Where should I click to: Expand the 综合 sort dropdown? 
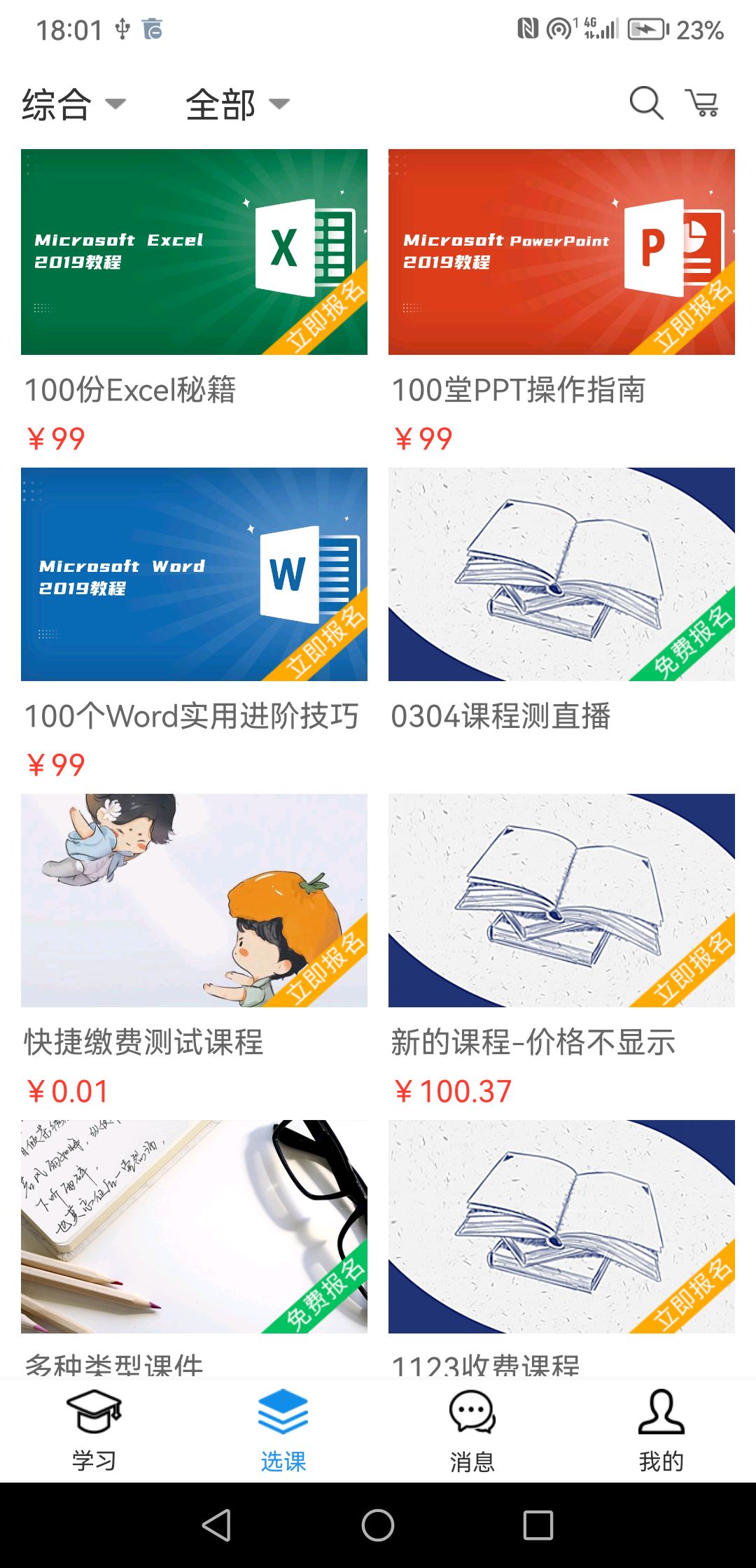[x=73, y=105]
